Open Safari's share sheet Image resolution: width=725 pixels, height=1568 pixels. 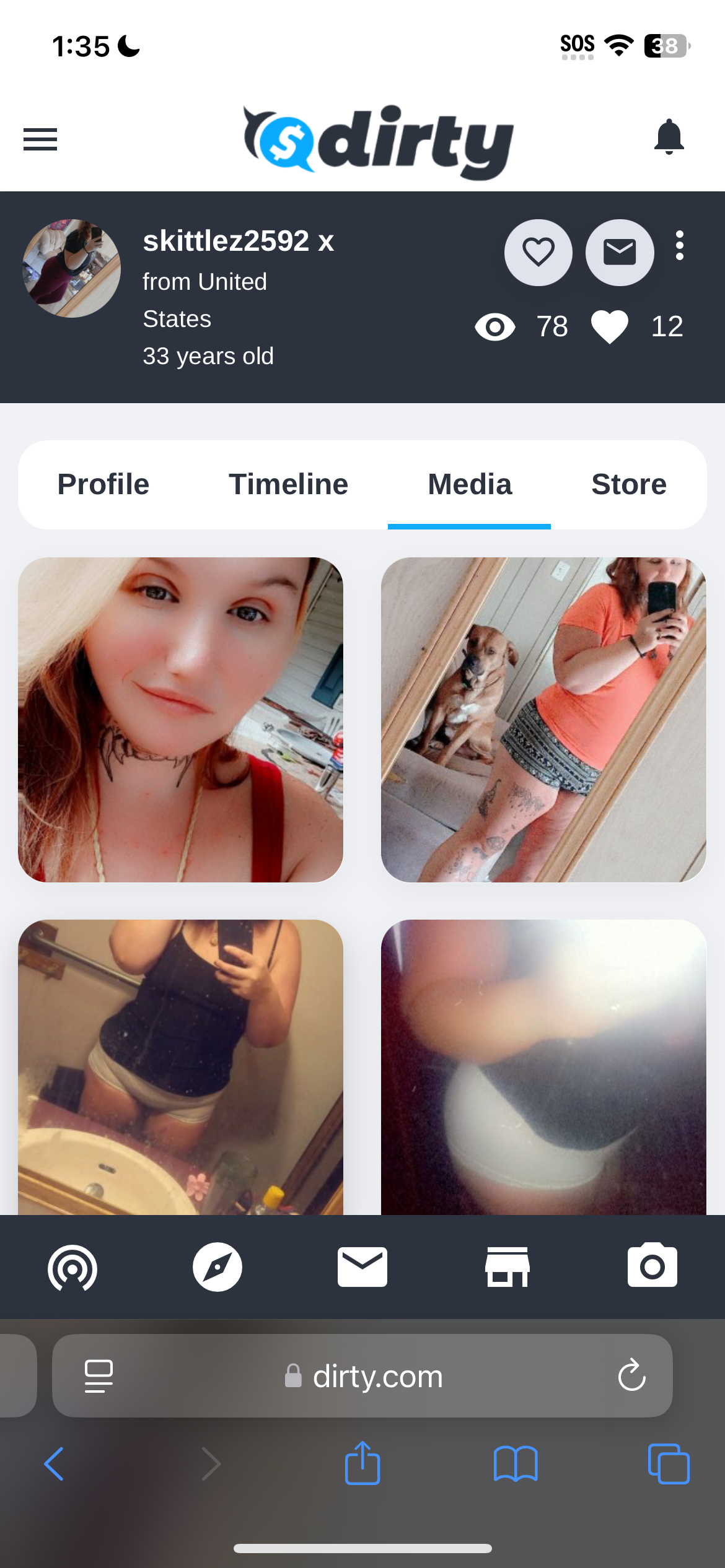click(362, 1464)
